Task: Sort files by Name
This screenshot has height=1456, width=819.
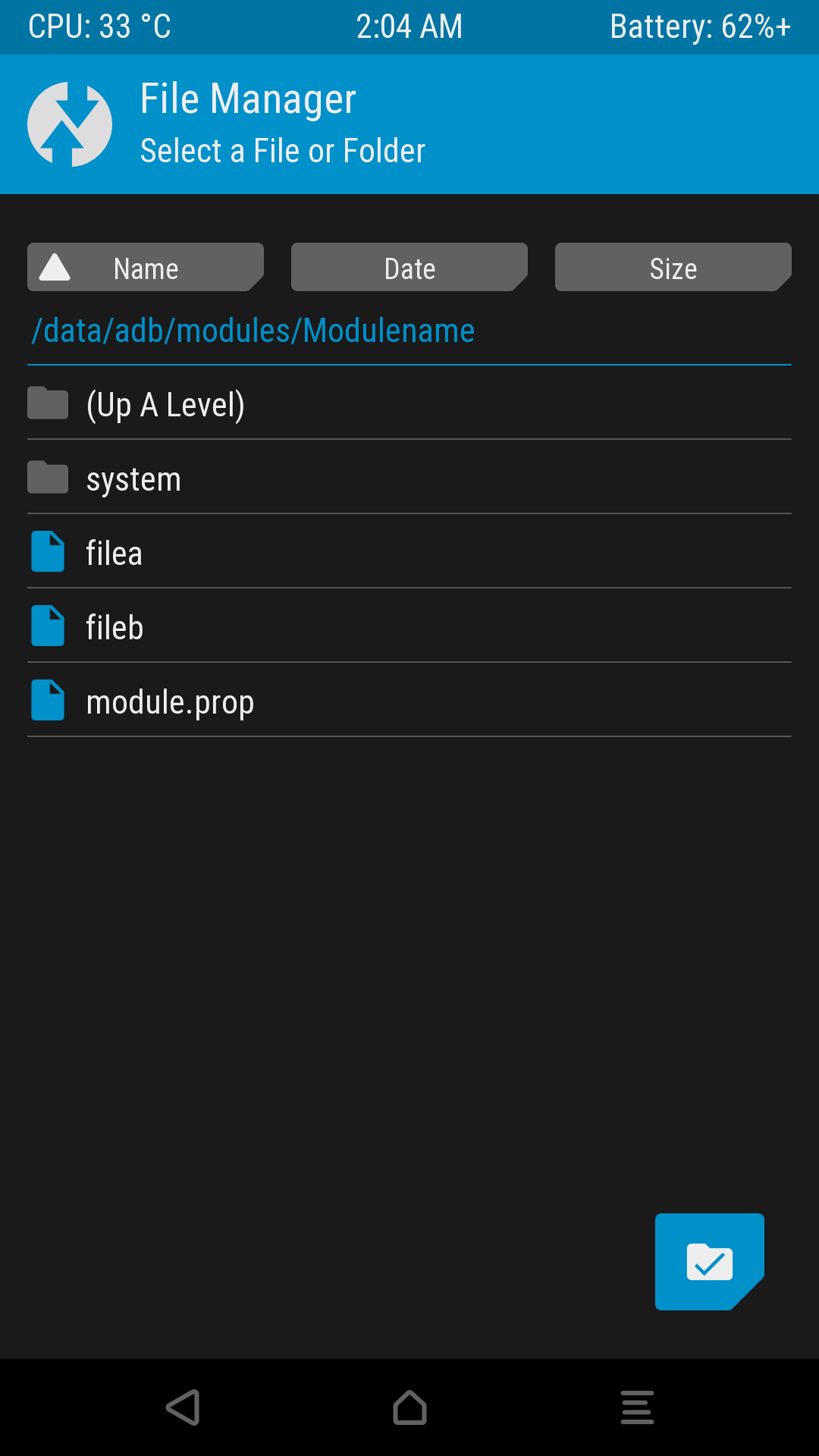Action: [145, 268]
